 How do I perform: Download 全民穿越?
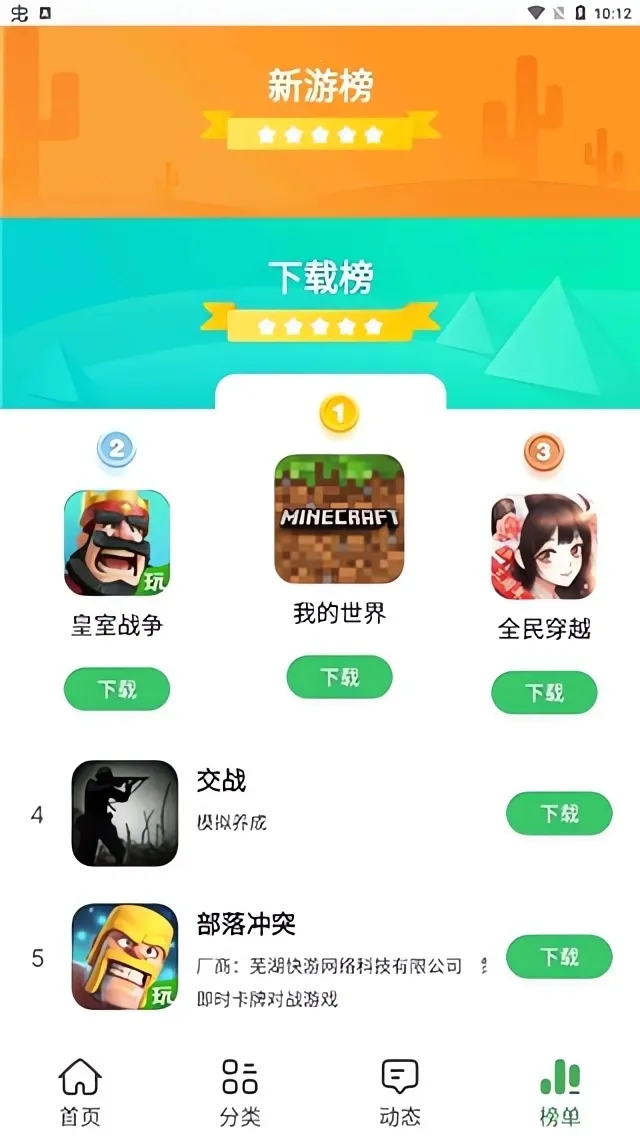(x=544, y=692)
